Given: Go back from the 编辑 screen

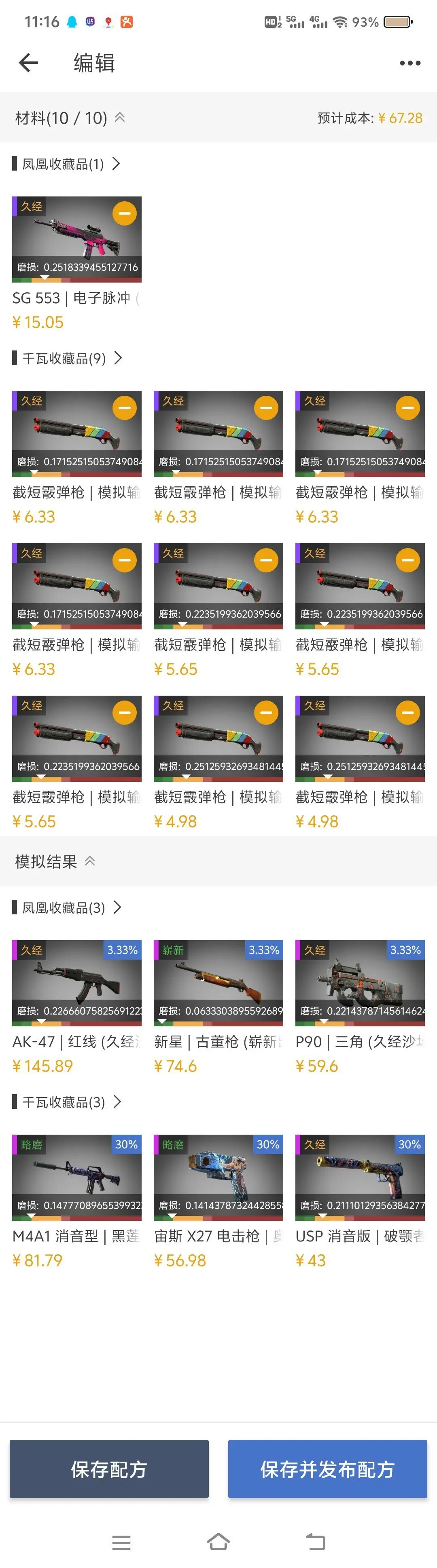Looking at the screenshot, I should tap(29, 63).
